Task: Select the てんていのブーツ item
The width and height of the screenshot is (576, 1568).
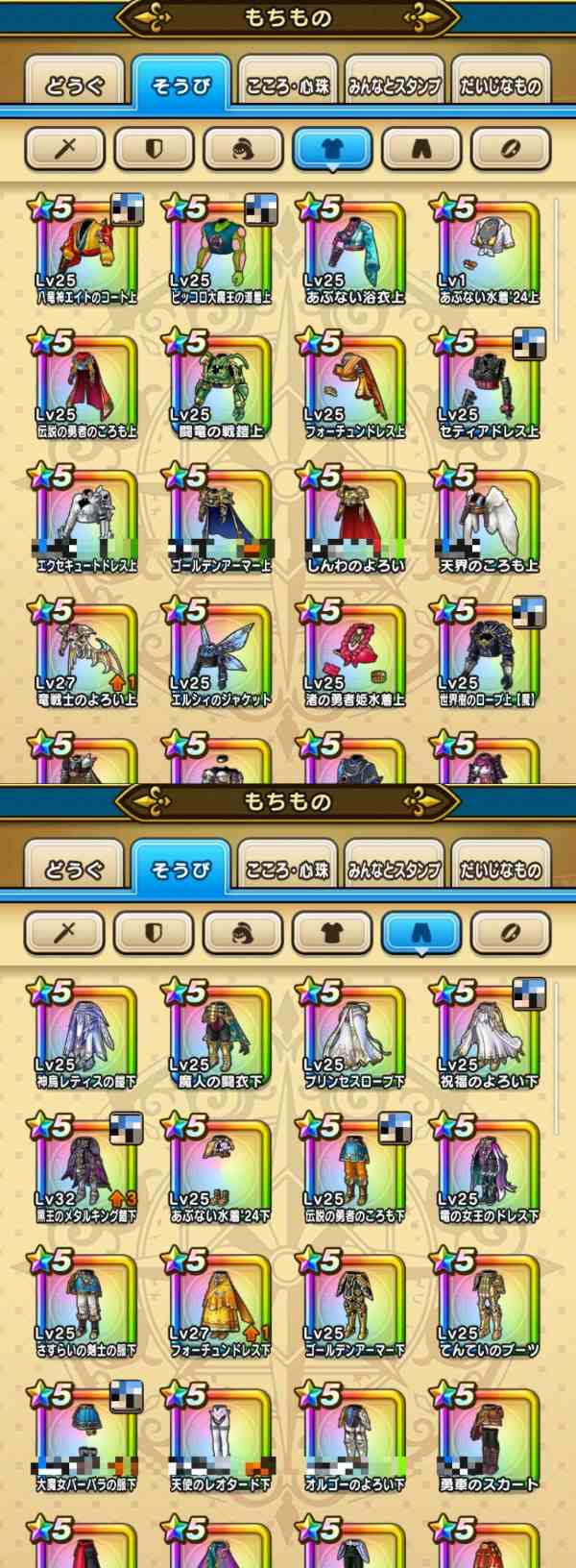Action: [490, 1305]
